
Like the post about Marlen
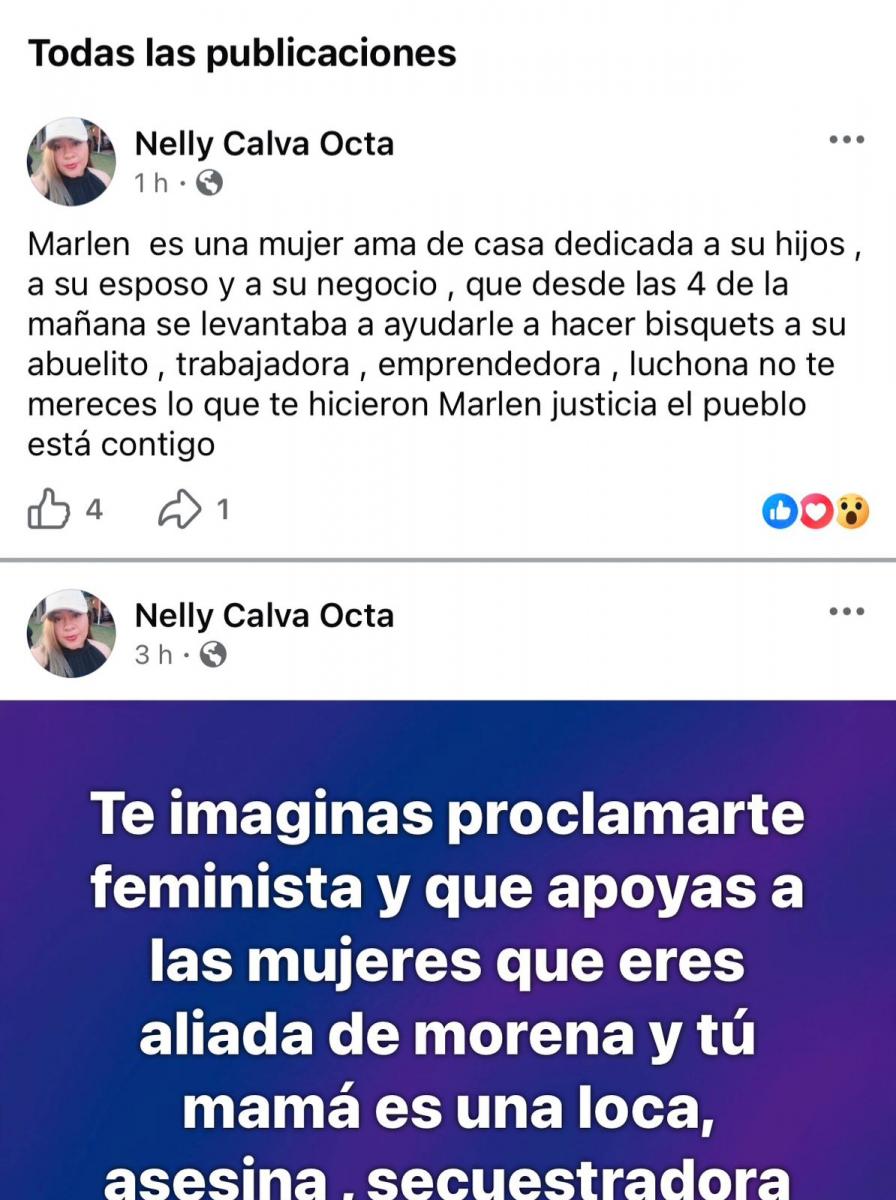48,511
